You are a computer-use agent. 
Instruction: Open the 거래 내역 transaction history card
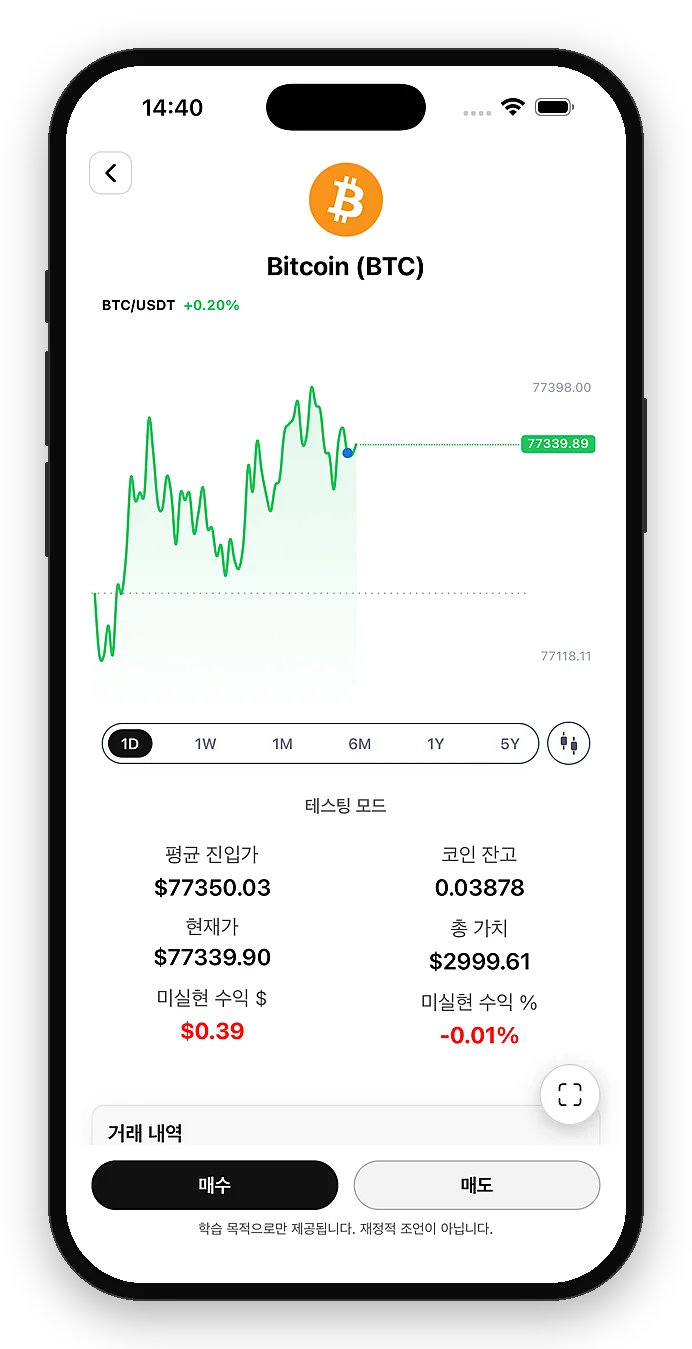click(x=346, y=1126)
